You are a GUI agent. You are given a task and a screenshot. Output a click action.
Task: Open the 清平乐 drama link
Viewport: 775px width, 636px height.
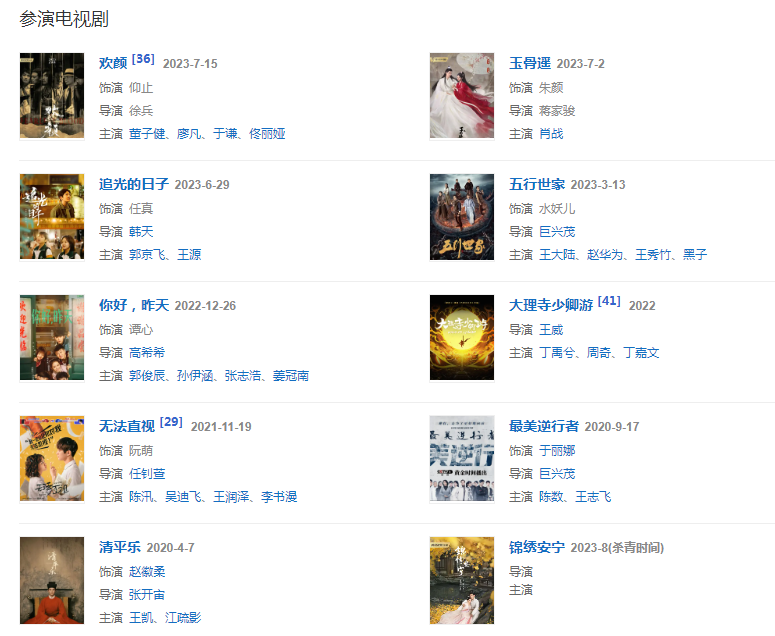point(120,547)
